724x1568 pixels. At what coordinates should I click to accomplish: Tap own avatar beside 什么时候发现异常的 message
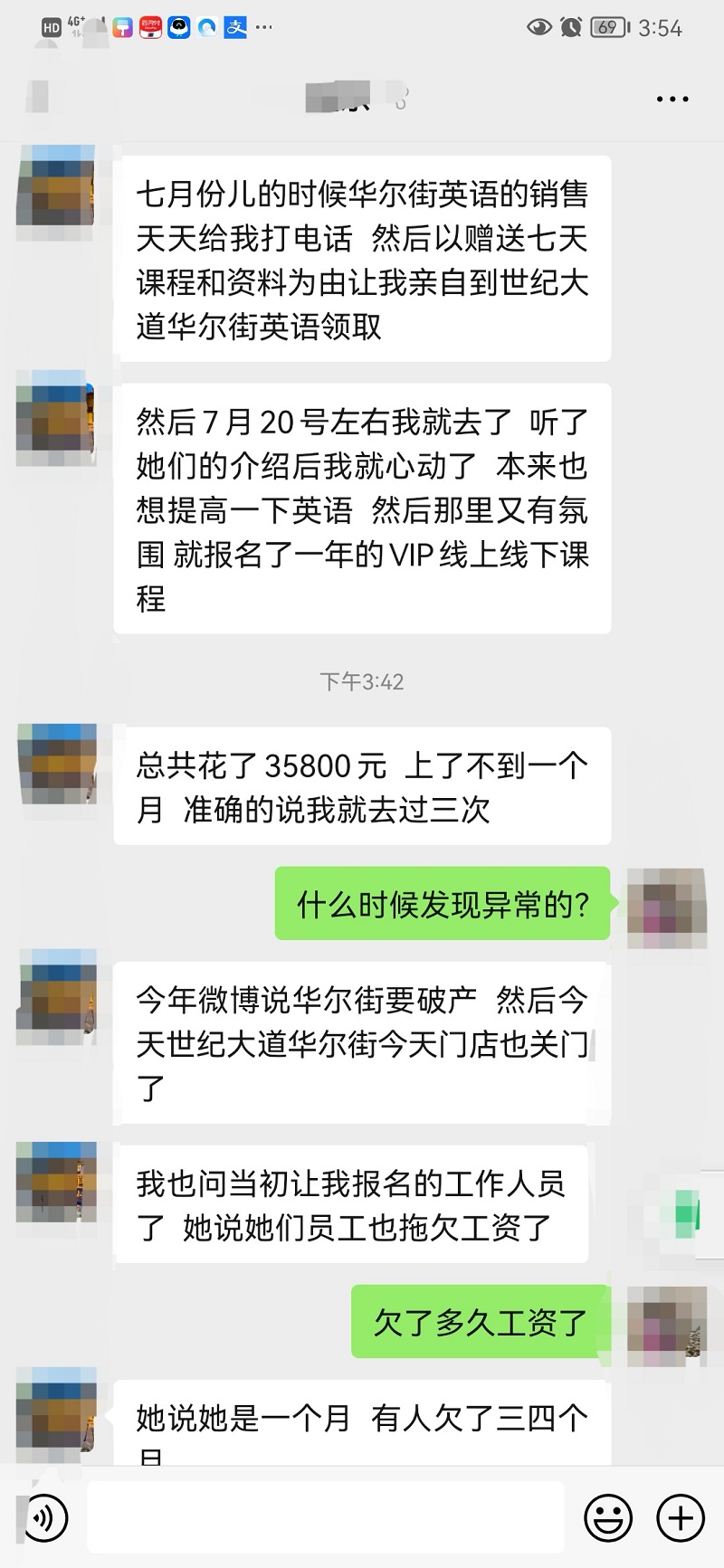pos(666,908)
